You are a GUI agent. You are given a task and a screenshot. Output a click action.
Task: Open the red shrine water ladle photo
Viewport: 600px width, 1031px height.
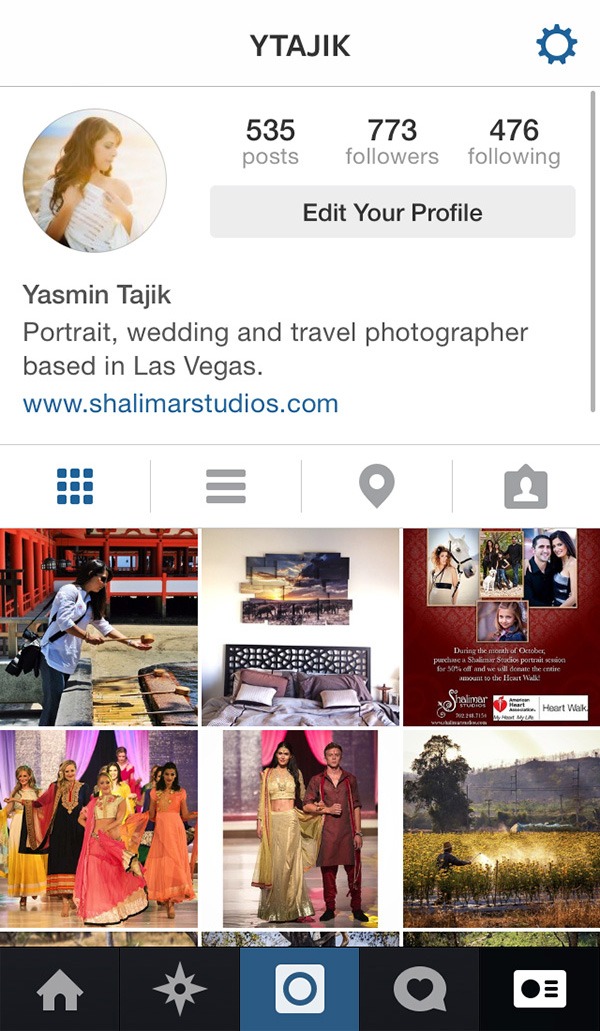(99, 627)
